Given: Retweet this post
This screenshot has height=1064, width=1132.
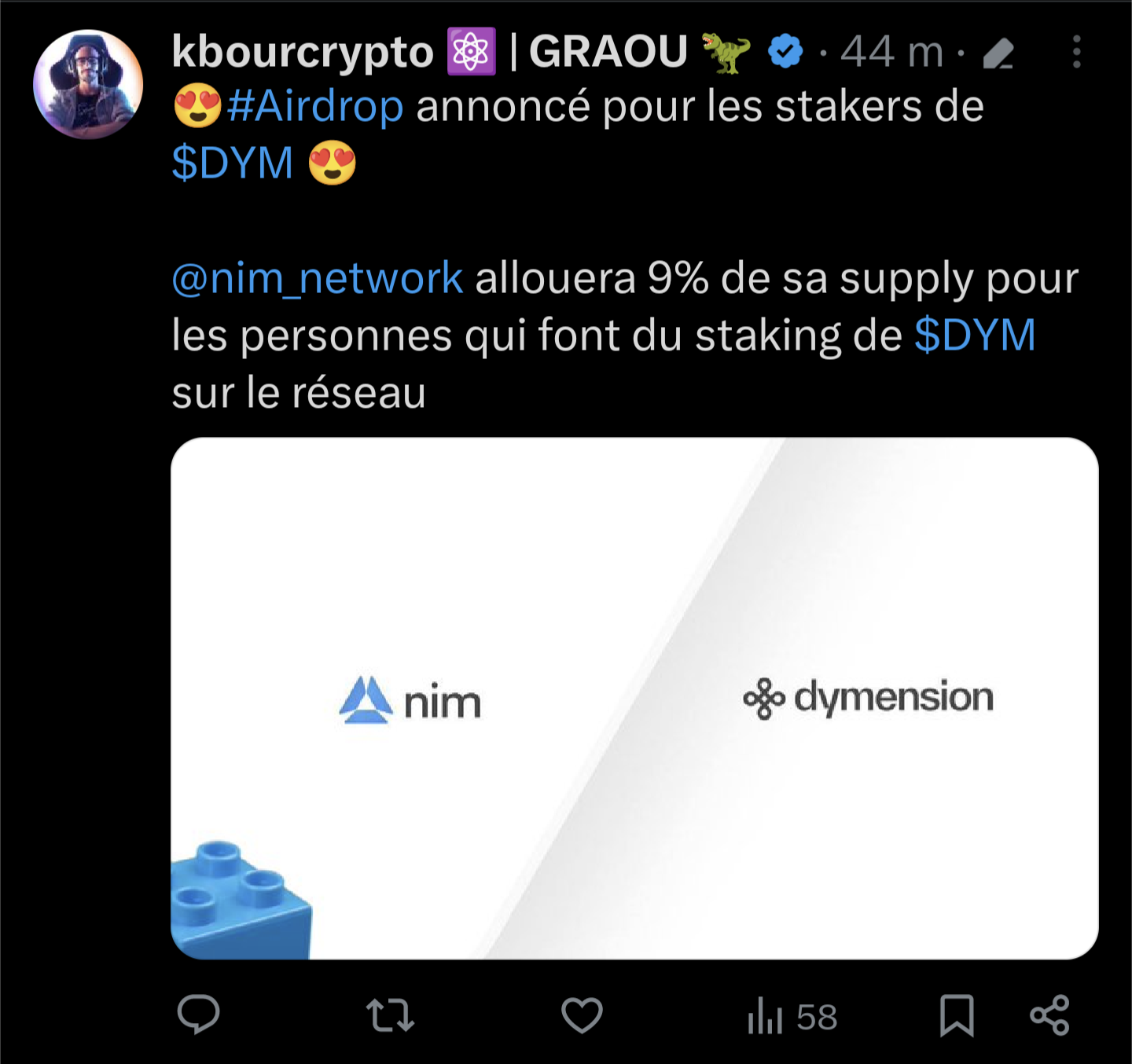Looking at the screenshot, I should coord(390,1014).
